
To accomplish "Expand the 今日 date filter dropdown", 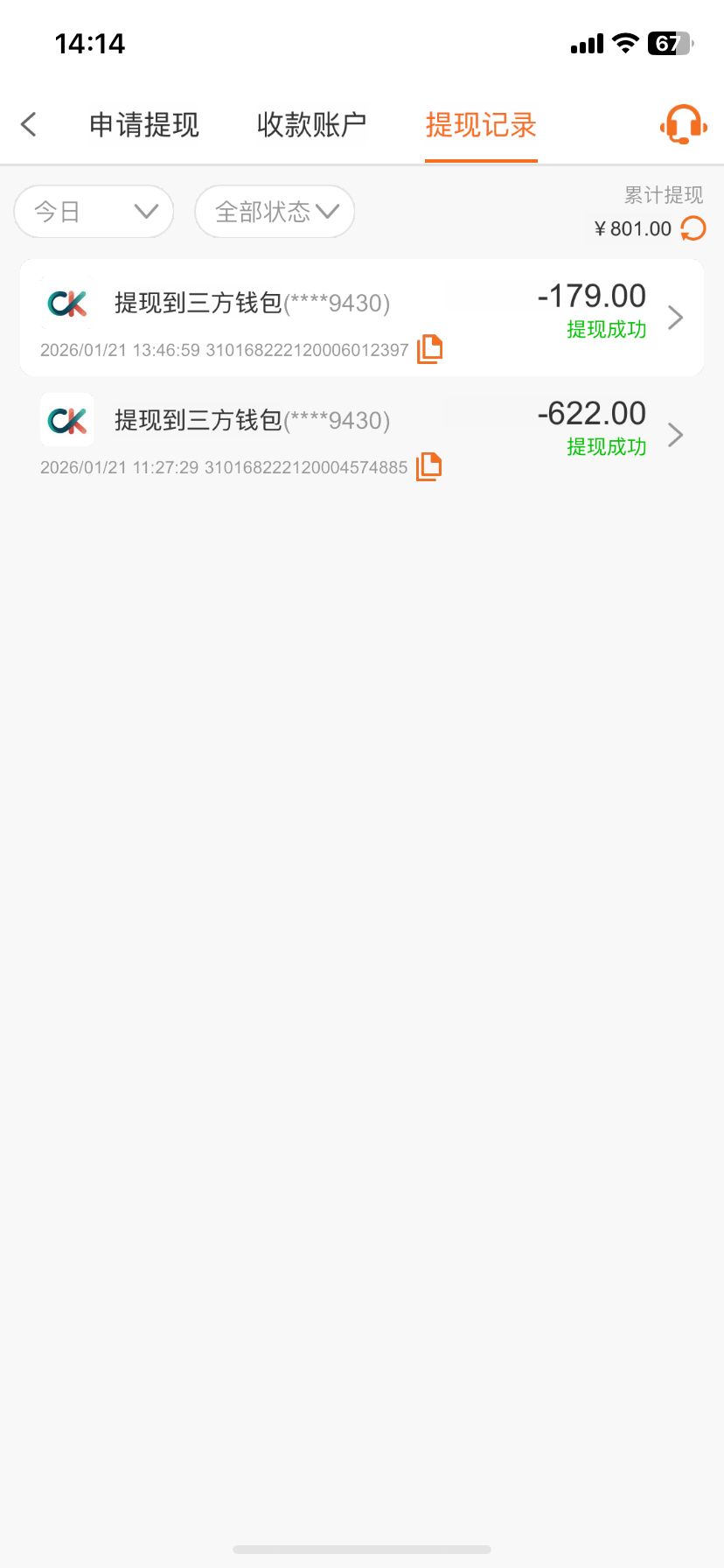I will click(x=94, y=212).
